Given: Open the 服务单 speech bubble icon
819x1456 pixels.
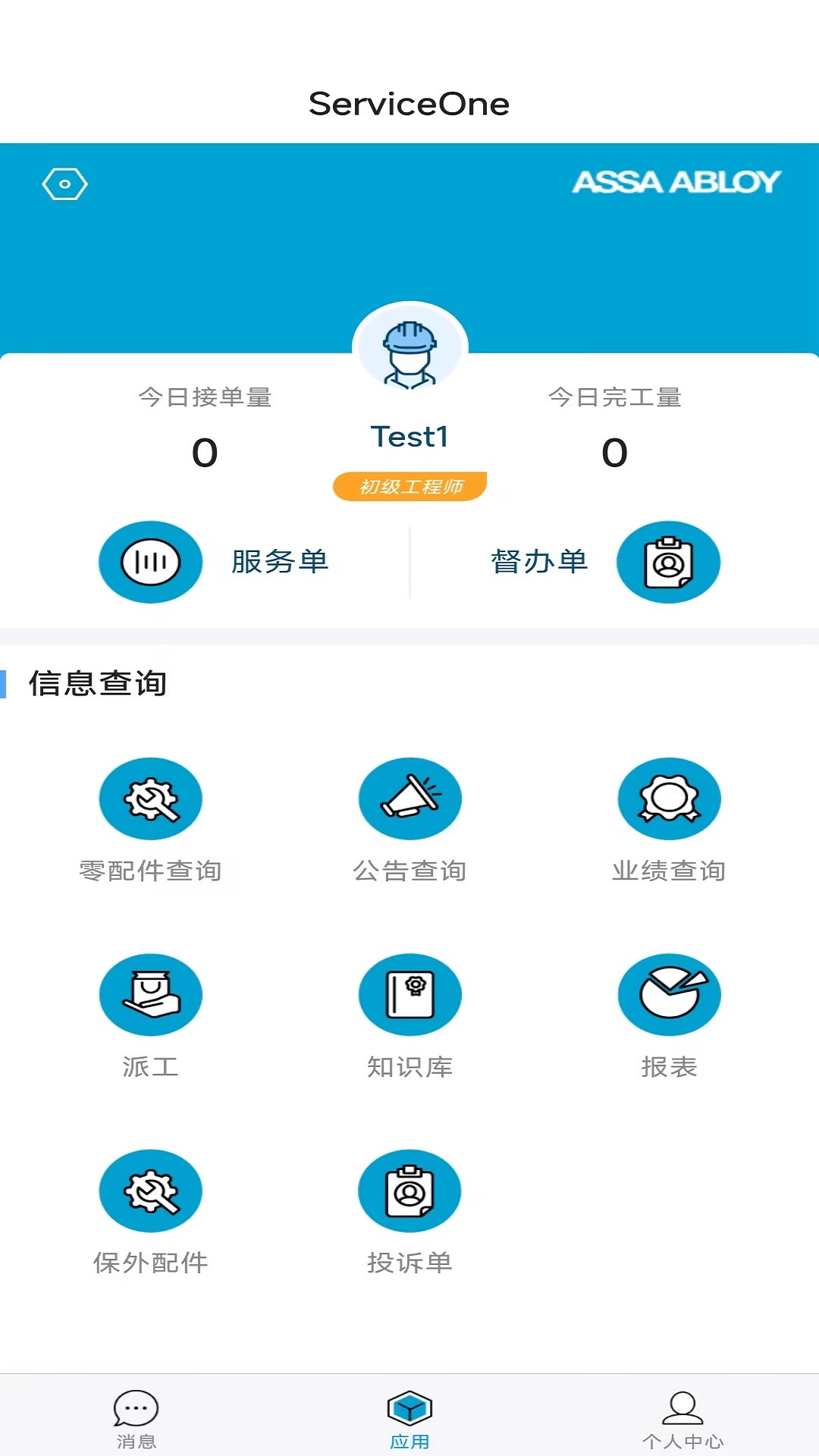Looking at the screenshot, I should click(150, 562).
